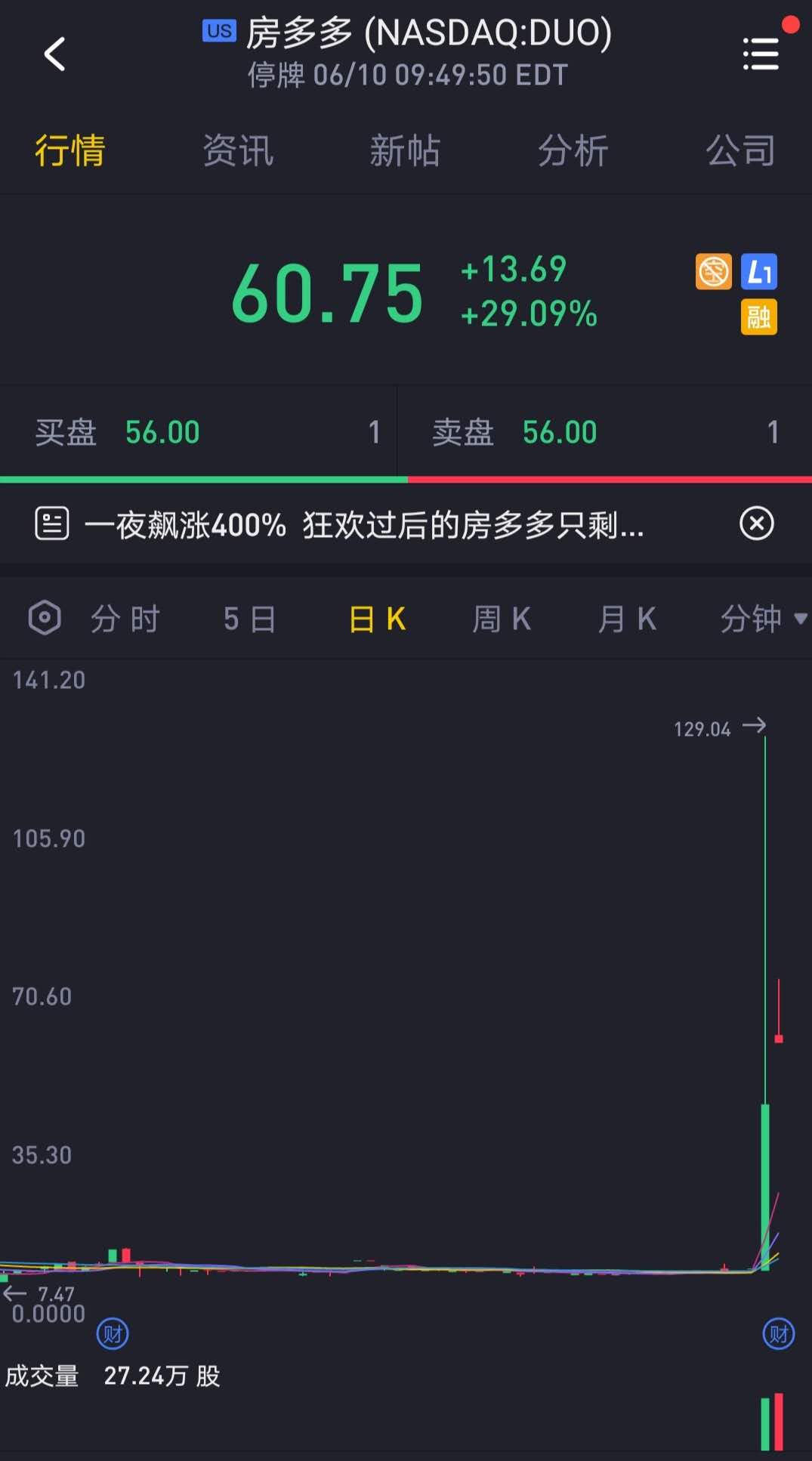
Task: Tap the blue L1 quote level badge
Action: tap(758, 272)
